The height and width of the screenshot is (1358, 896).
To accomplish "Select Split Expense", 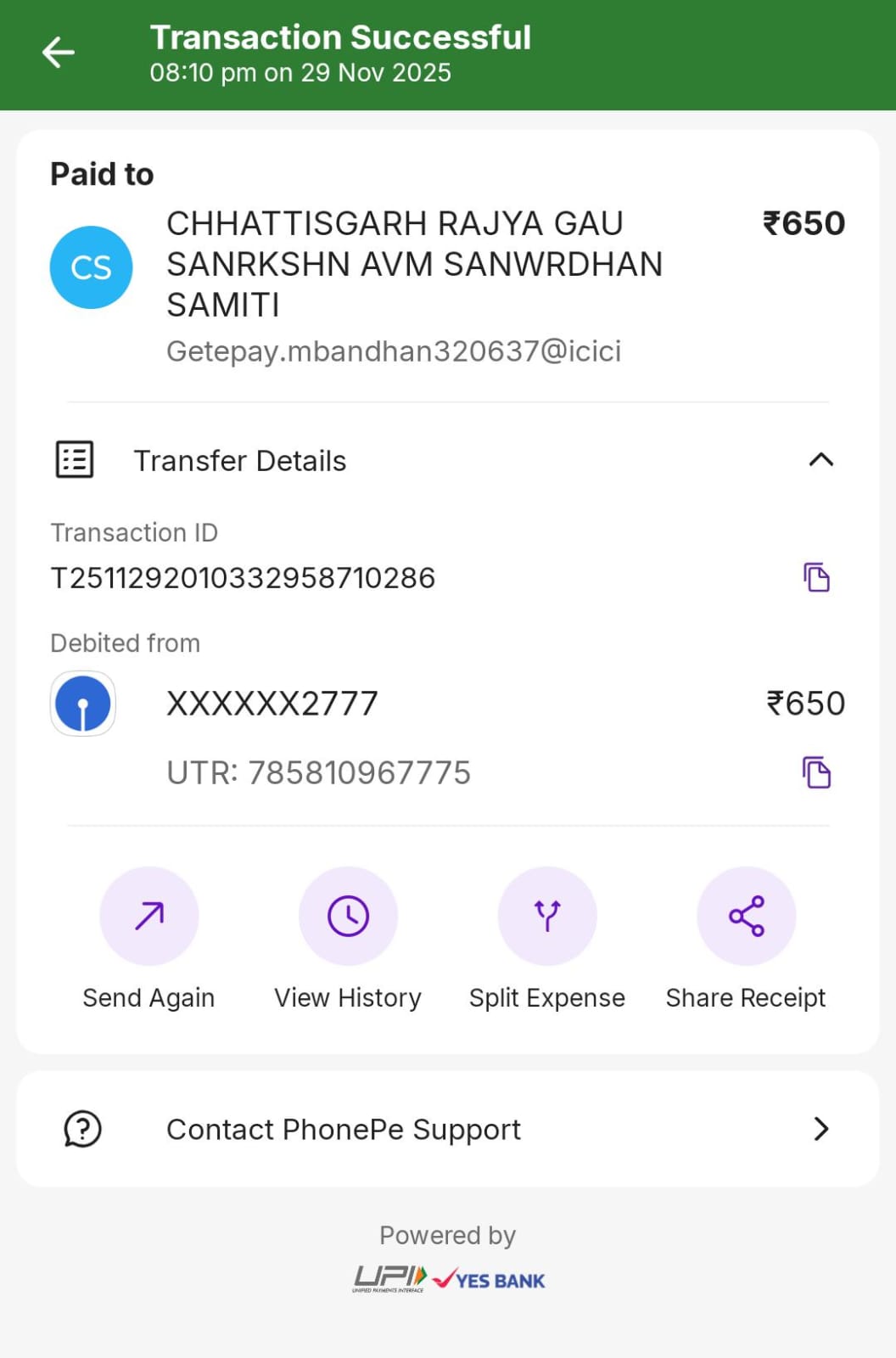I will coord(547,917).
